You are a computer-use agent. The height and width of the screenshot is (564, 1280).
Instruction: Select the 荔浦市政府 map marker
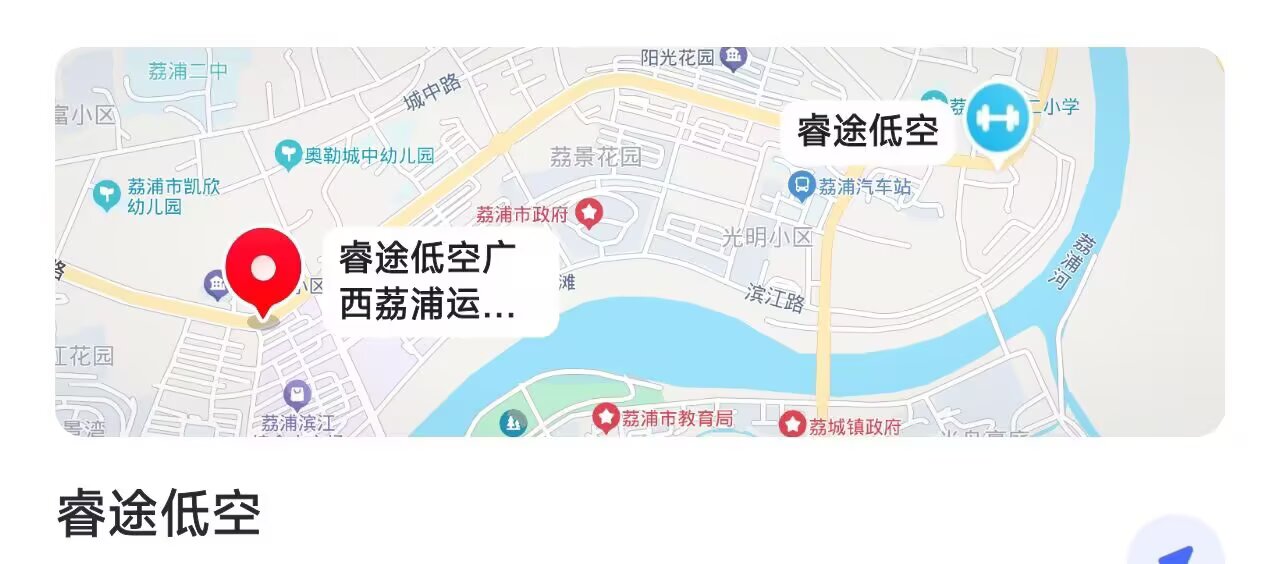[x=590, y=213]
